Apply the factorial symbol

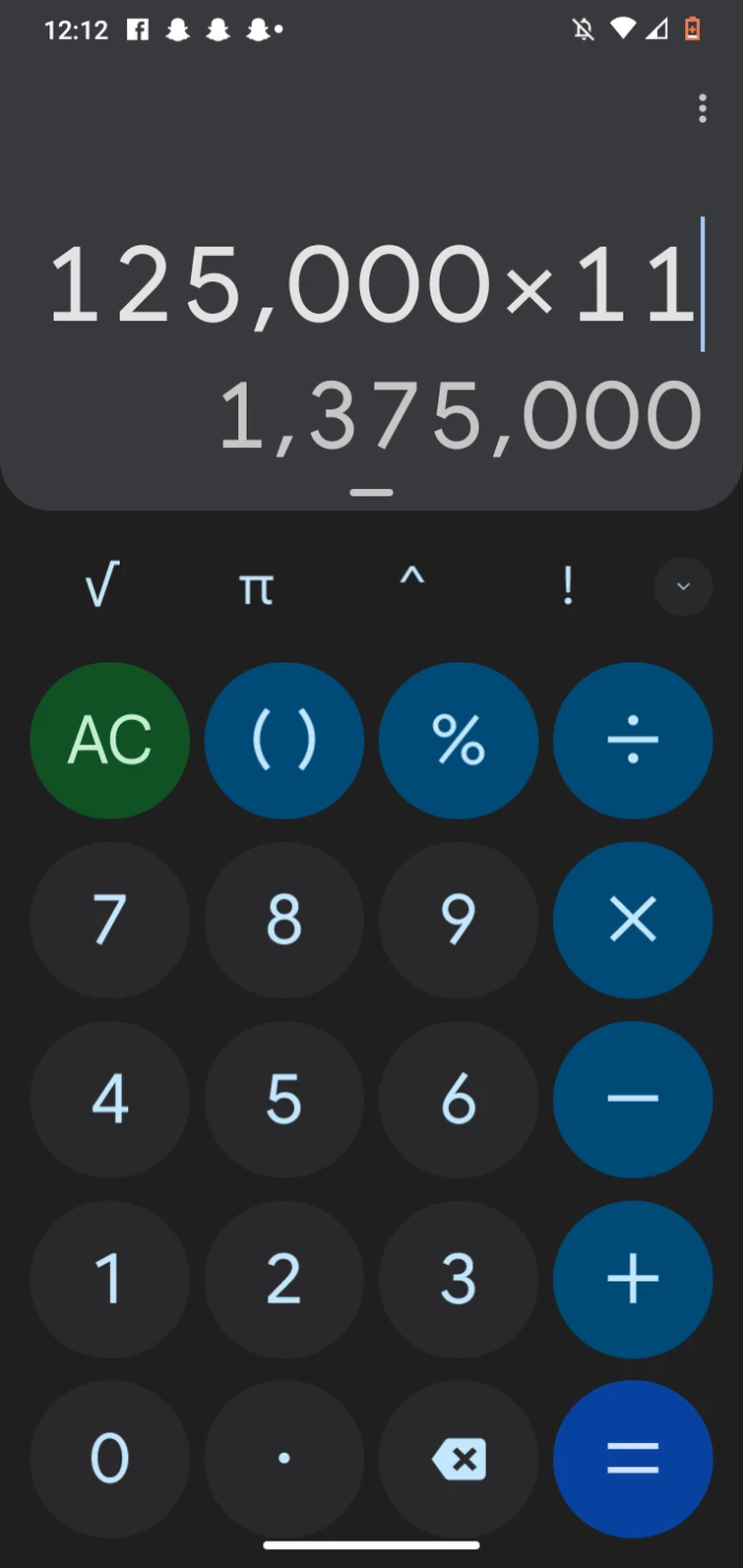567,586
